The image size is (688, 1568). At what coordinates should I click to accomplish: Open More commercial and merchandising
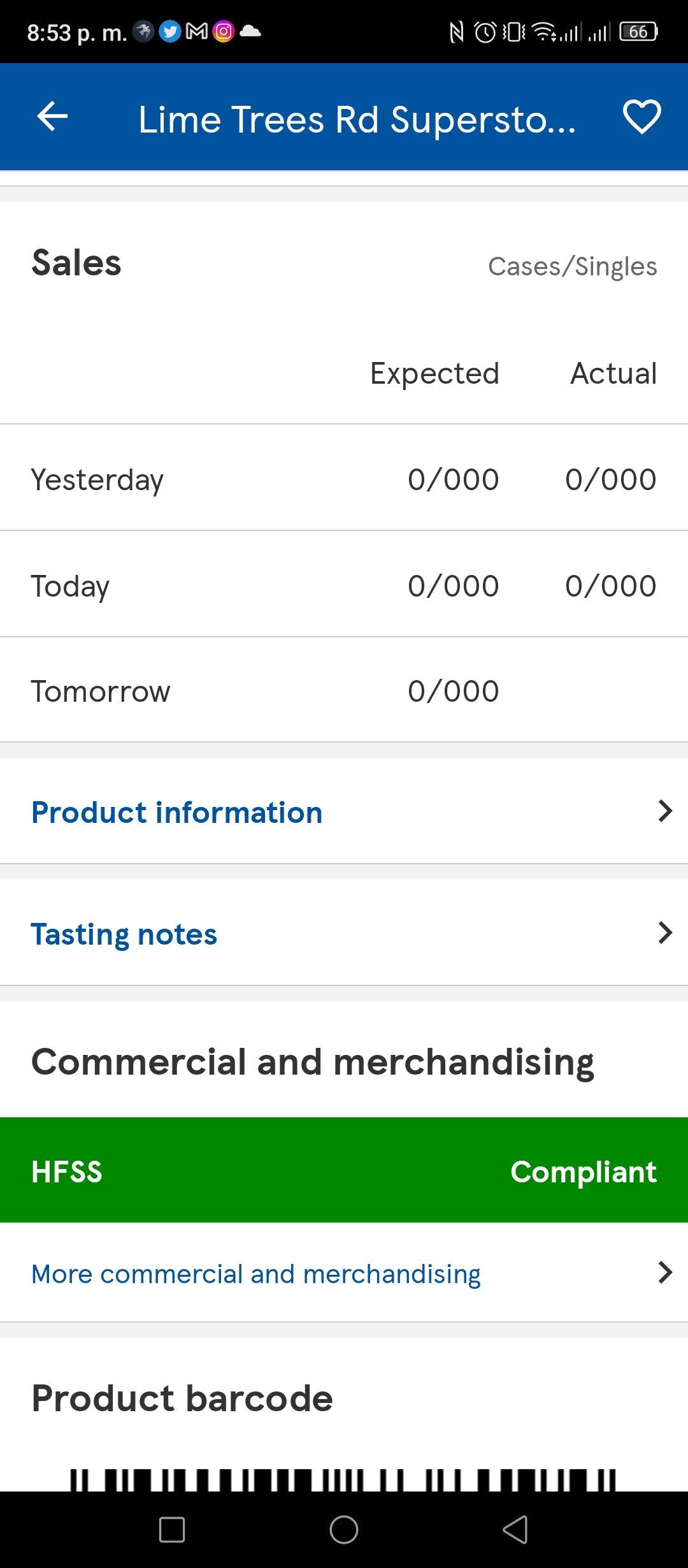click(x=344, y=1273)
